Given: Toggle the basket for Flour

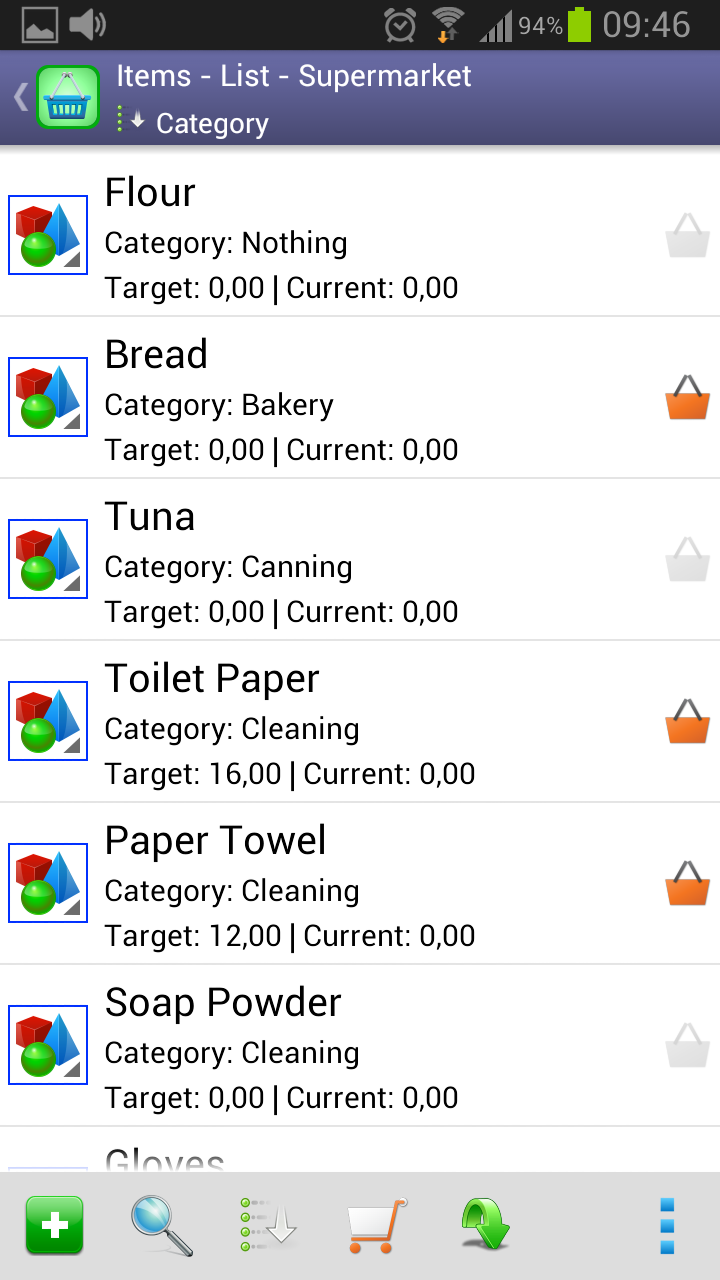Looking at the screenshot, I should [x=687, y=236].
